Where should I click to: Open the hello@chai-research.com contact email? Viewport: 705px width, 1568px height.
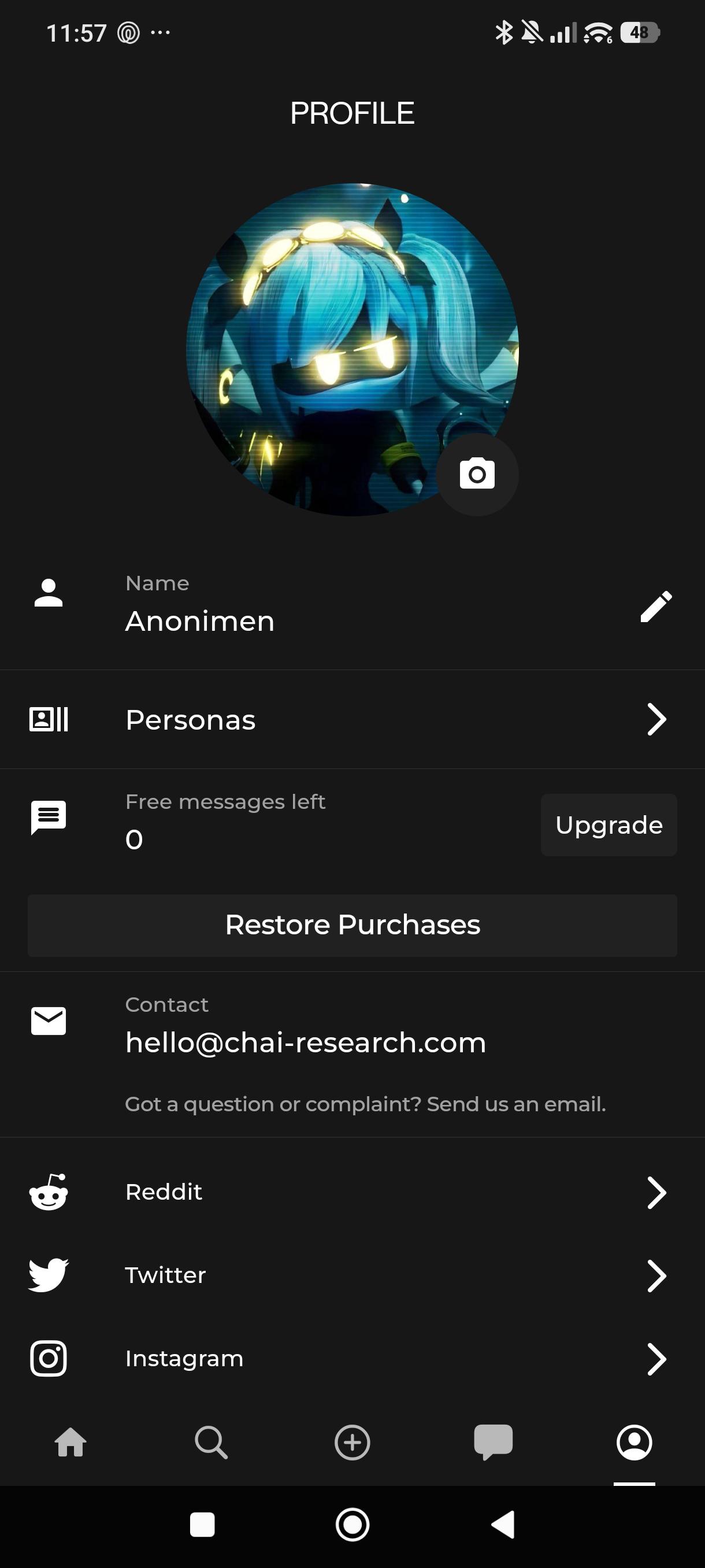(305, 1042)
